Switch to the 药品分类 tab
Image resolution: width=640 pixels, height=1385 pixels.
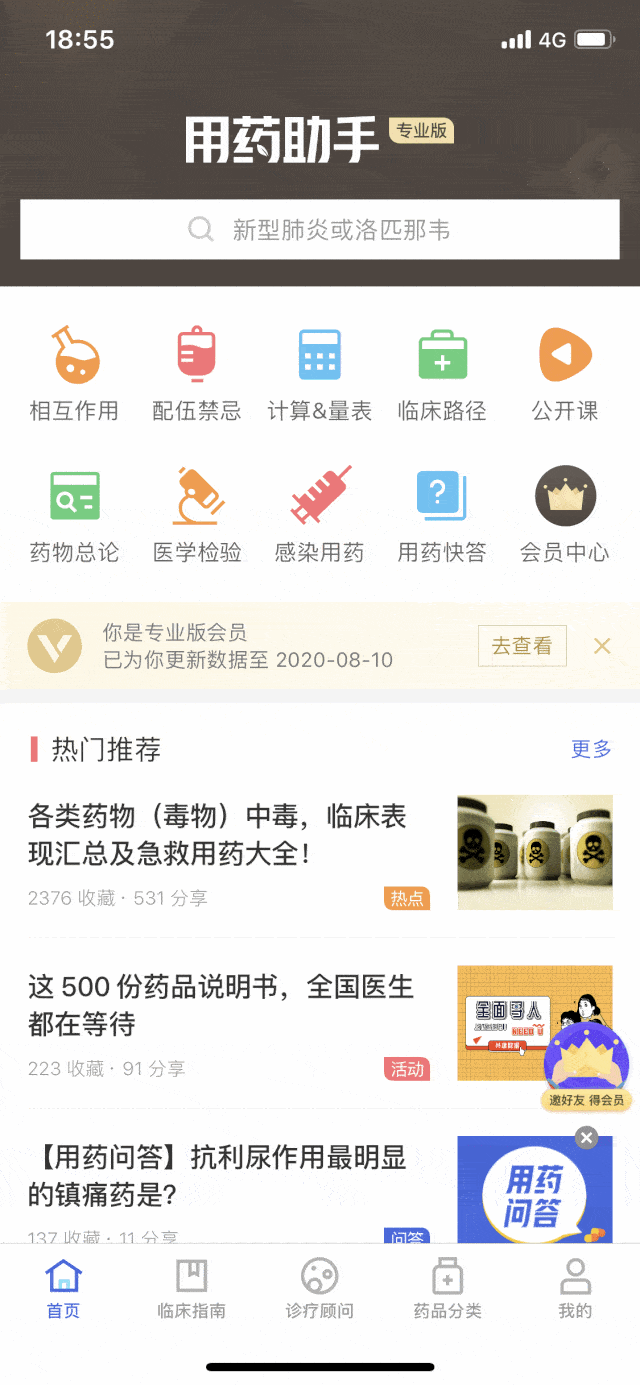(x=447, y=1288)
